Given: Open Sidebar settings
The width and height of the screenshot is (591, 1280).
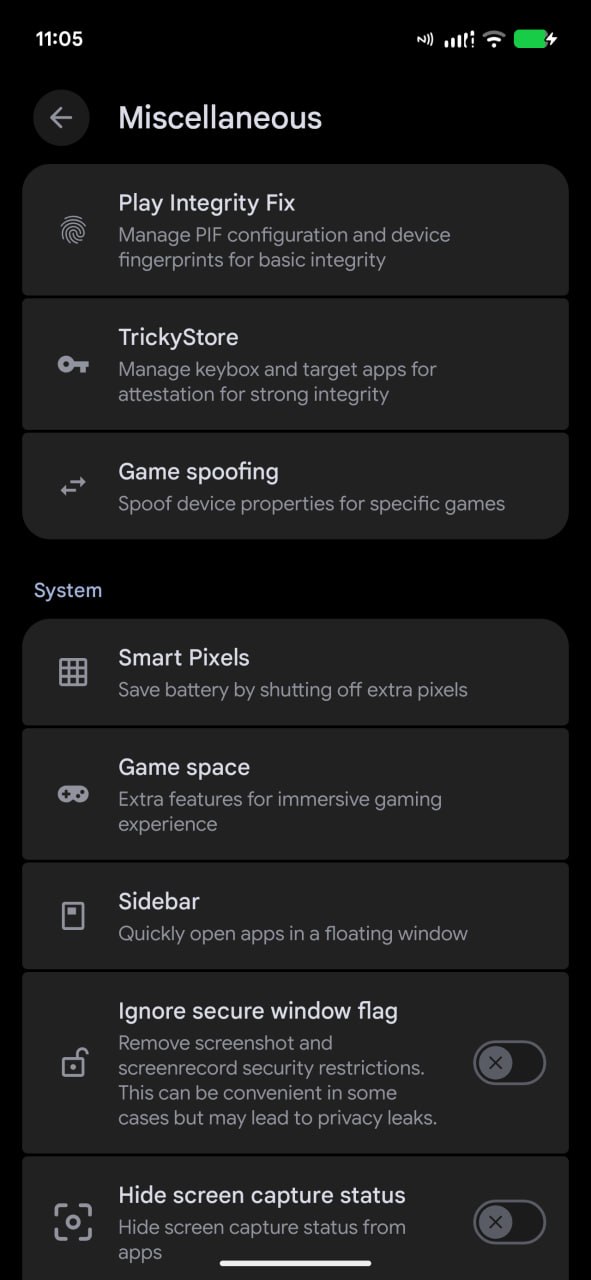Looking at the screenshot, I should [295, 916].
